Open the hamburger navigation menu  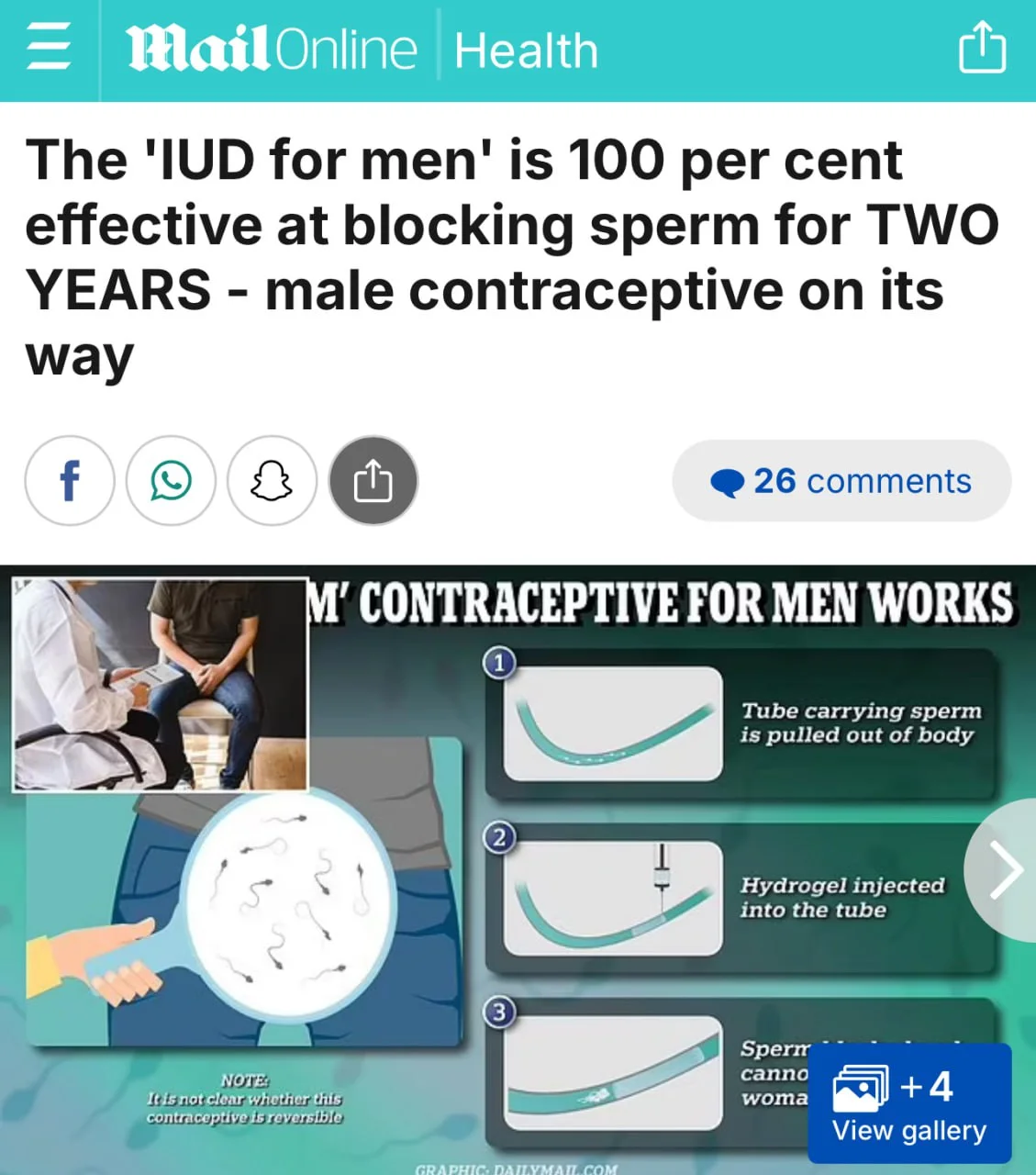(49, 49)
